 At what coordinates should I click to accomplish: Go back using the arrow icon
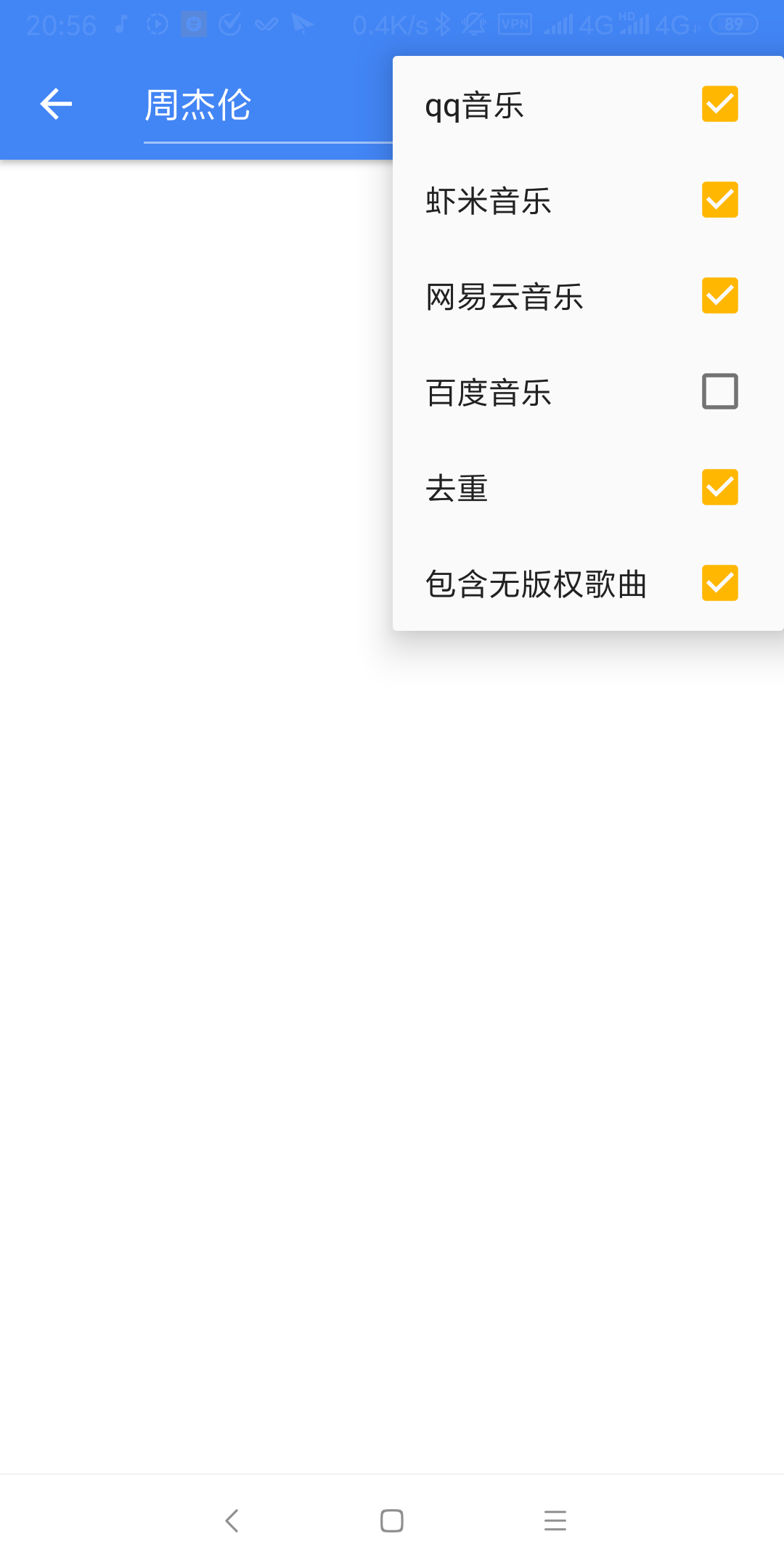point(56,104)
